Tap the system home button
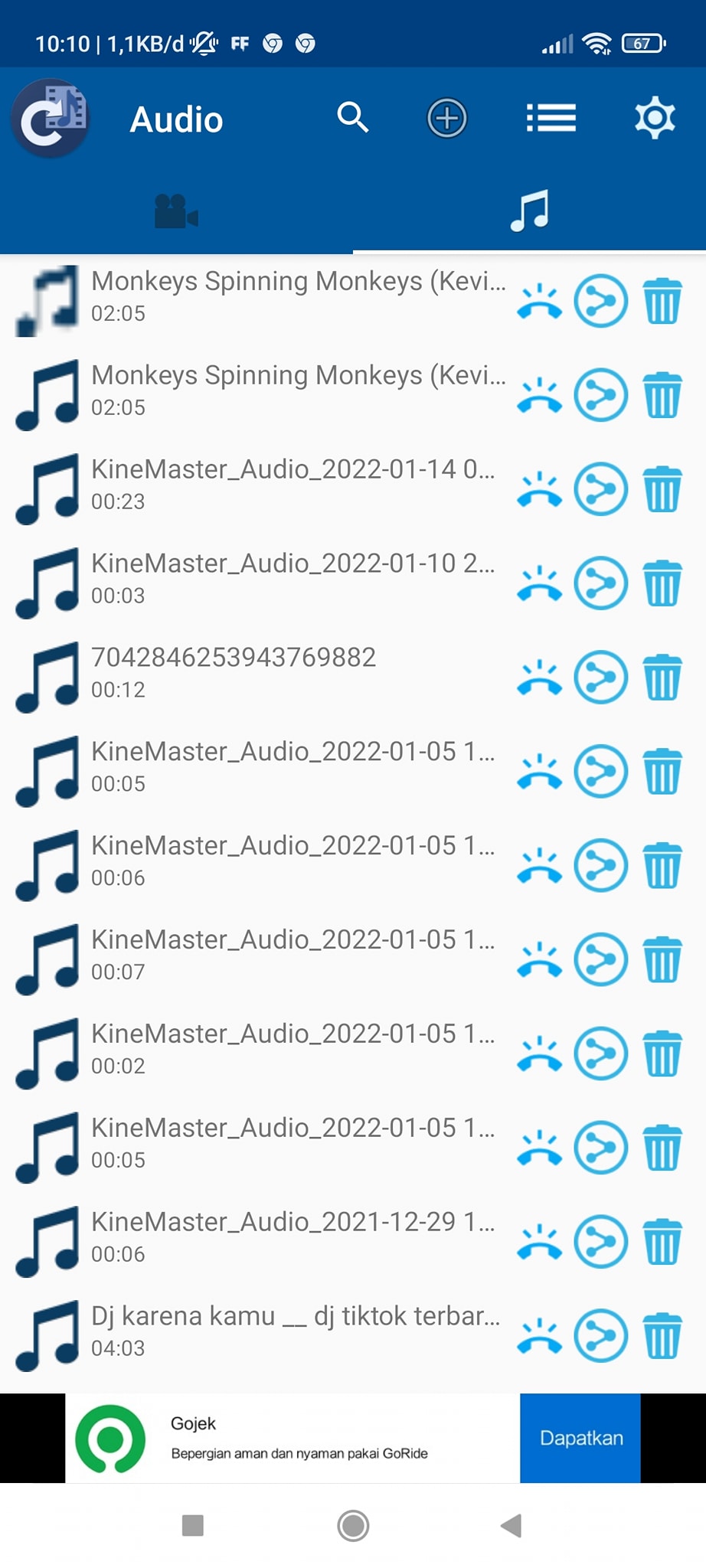The image size is (706, 1568). tap(353, 1525)
